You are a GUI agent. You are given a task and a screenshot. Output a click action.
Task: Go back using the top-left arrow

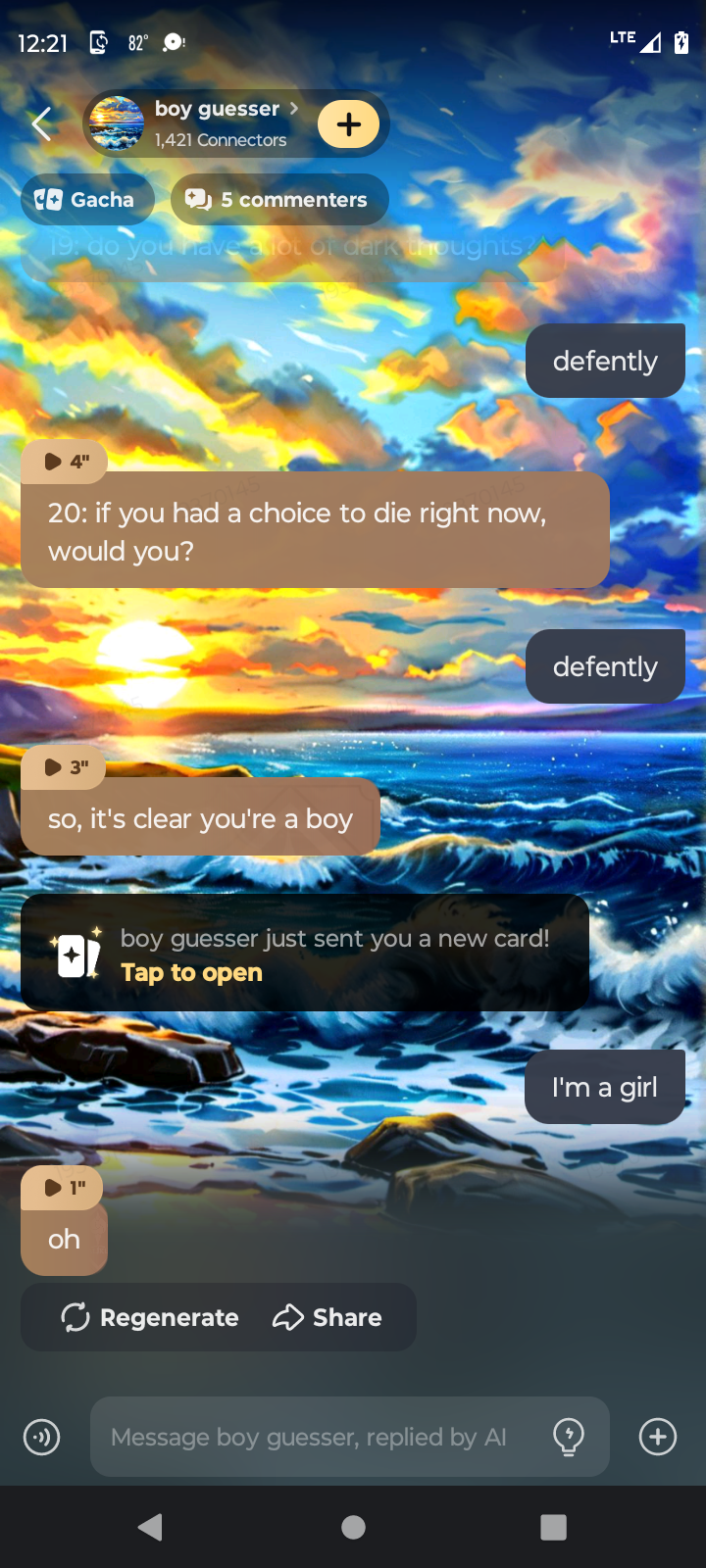tap(41, 124)
